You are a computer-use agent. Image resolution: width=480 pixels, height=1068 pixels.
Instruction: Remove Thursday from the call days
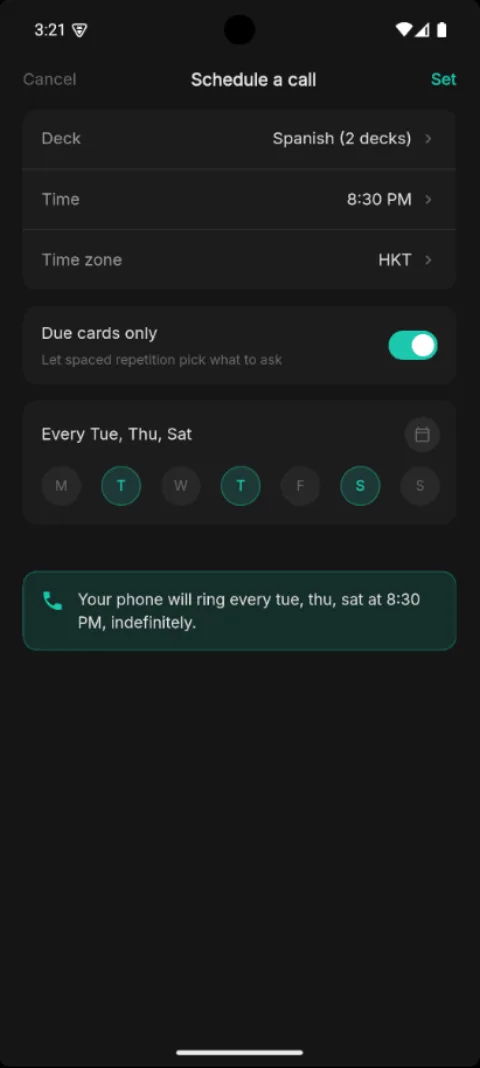[x=240, y=486]
